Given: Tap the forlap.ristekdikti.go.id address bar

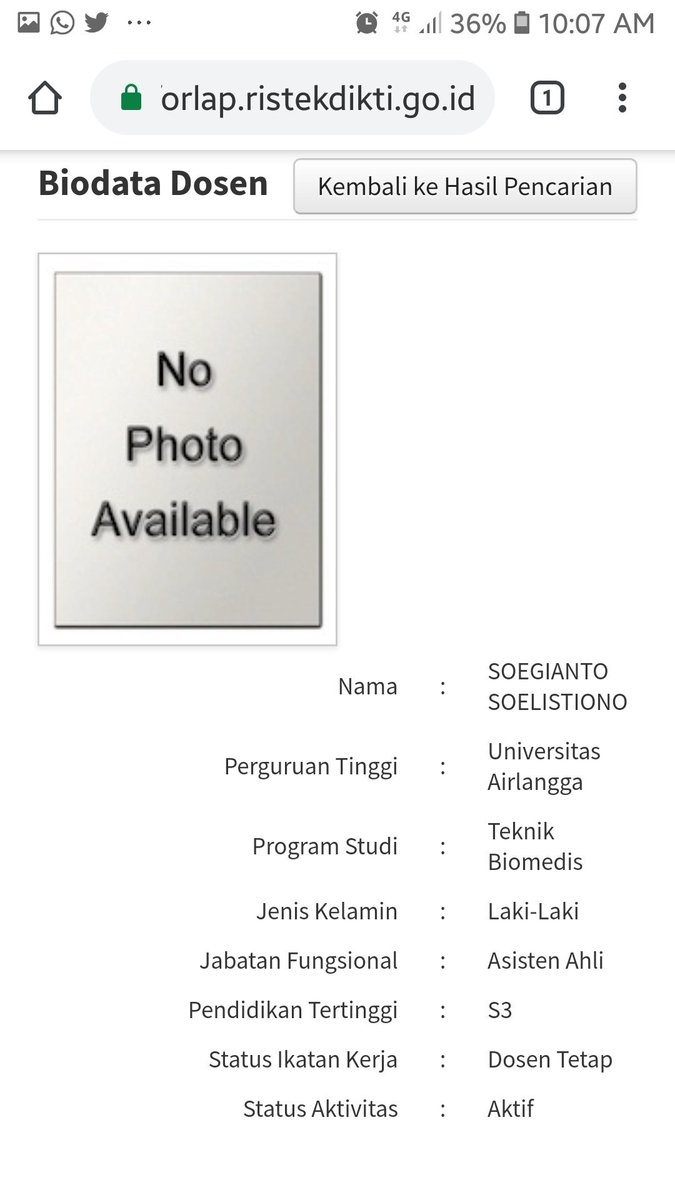Looking at the screenshot, I should tap(315, 98).
